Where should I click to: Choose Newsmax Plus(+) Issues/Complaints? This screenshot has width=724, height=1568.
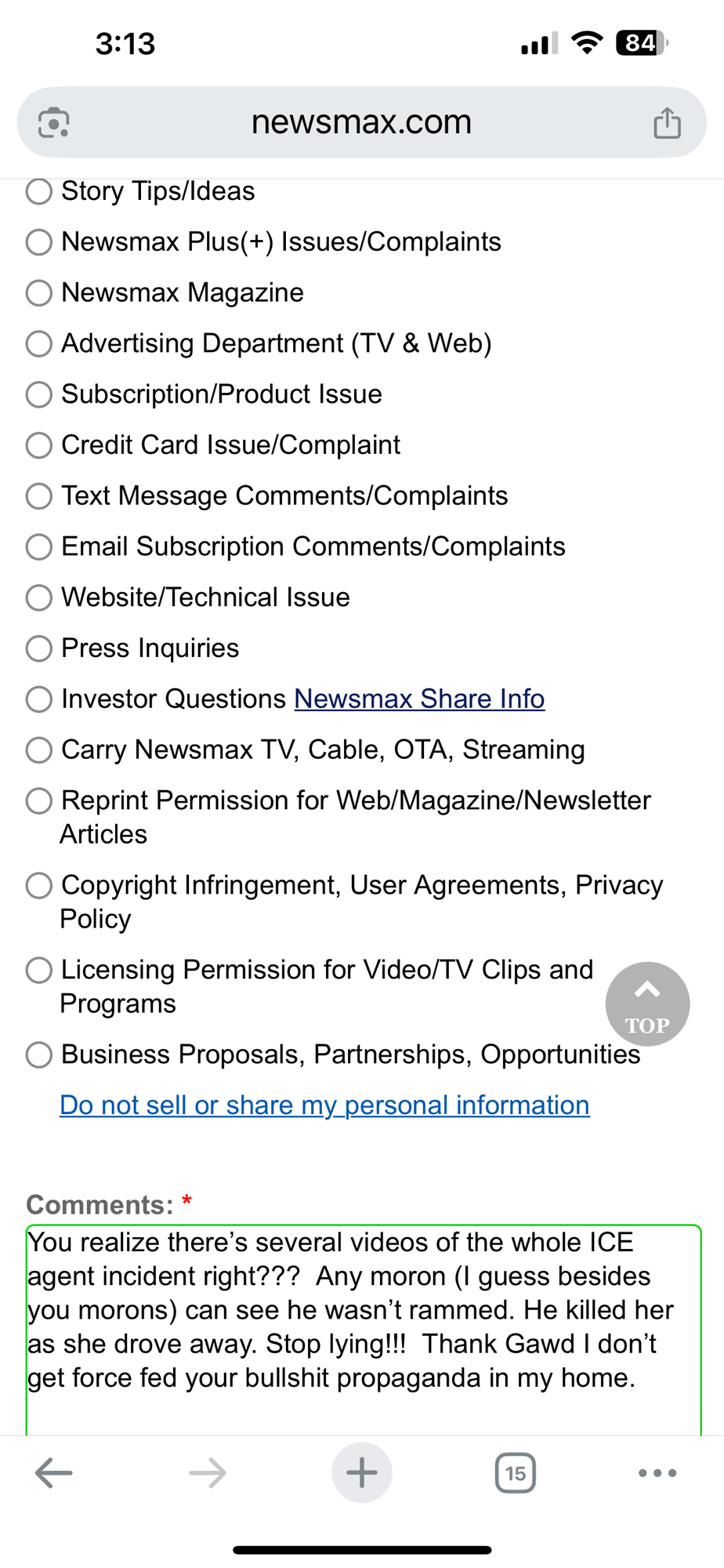click(x=39, y=242)
